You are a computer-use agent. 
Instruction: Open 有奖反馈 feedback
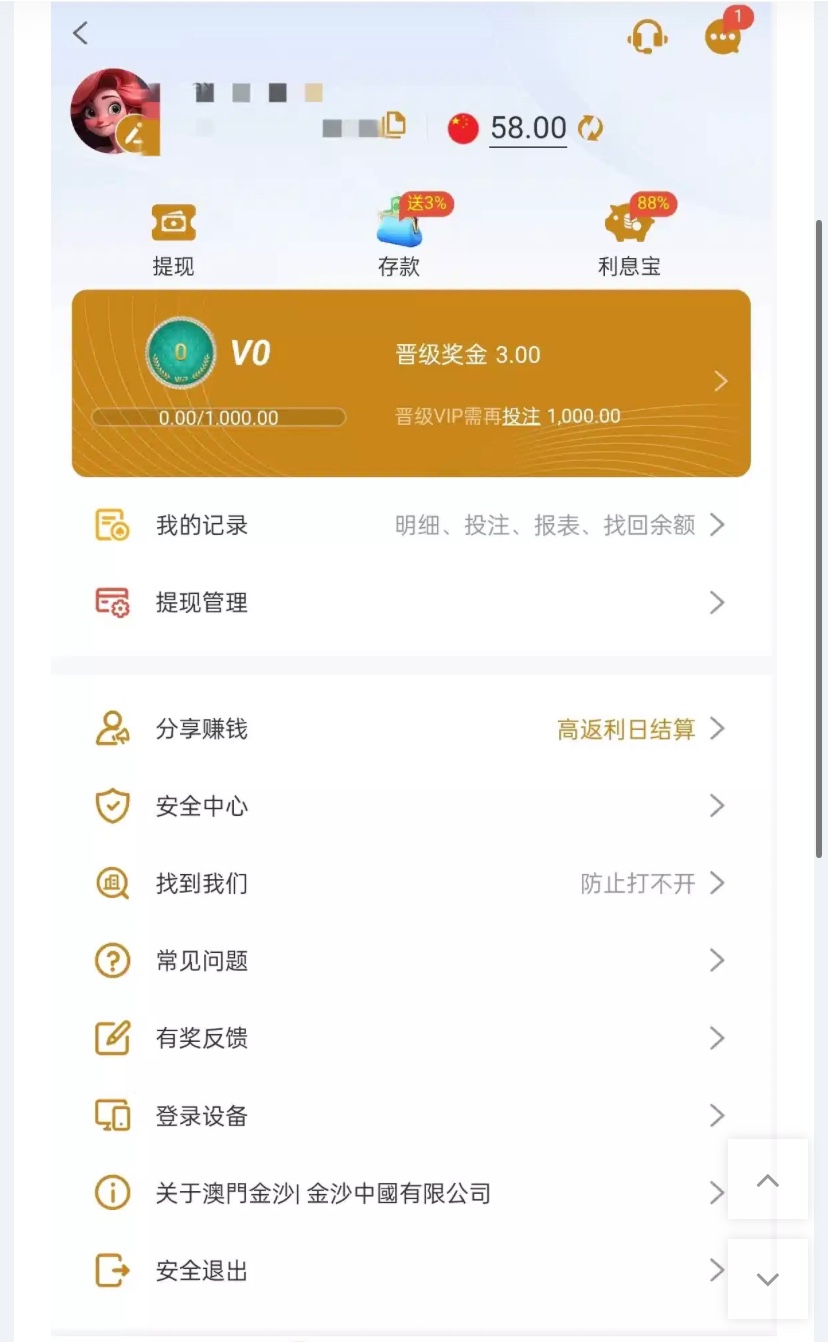tap(410, 1038)
